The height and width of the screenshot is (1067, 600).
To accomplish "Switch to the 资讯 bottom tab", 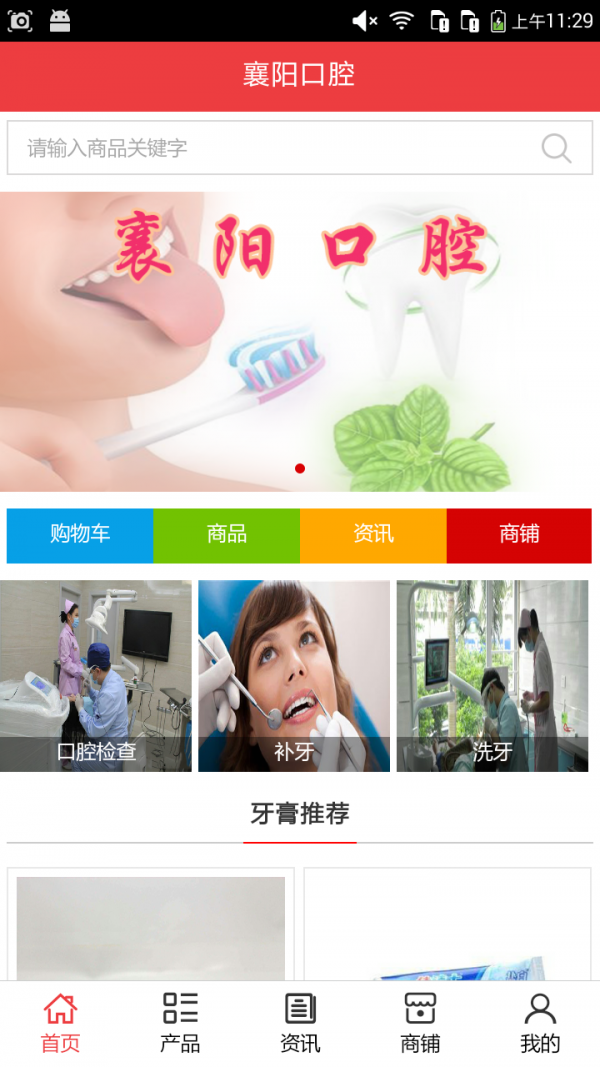I will click(x=300, y=1023).
